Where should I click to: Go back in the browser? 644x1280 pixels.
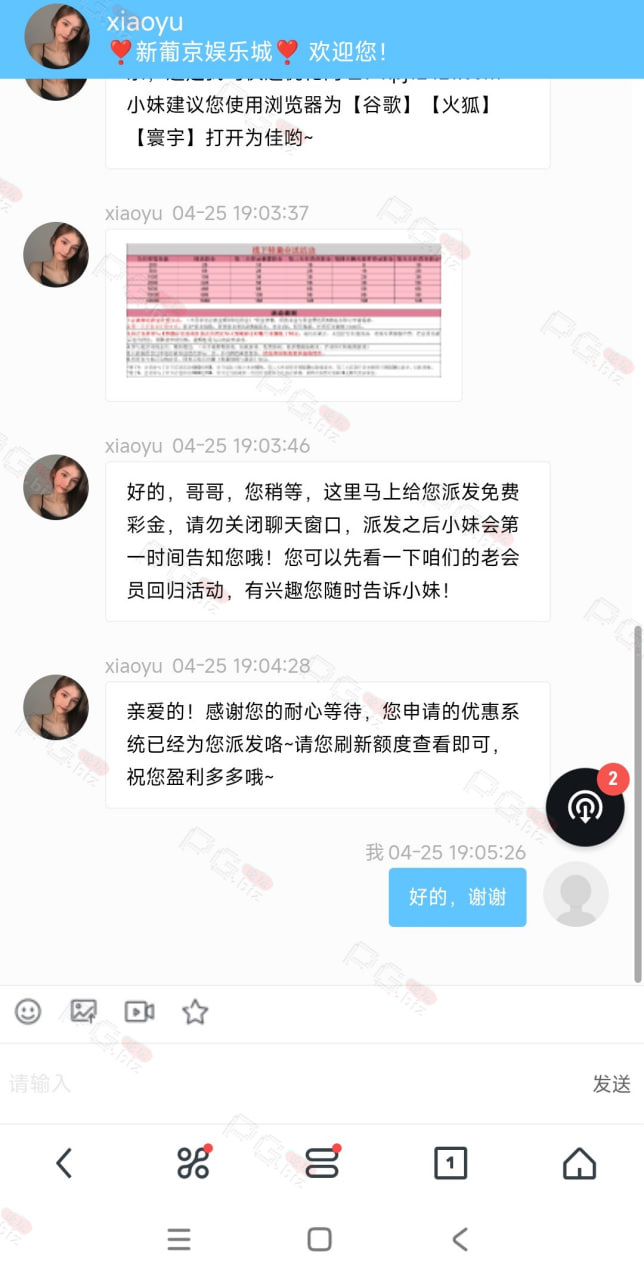pyautogui.click(x=64, y=1163)
